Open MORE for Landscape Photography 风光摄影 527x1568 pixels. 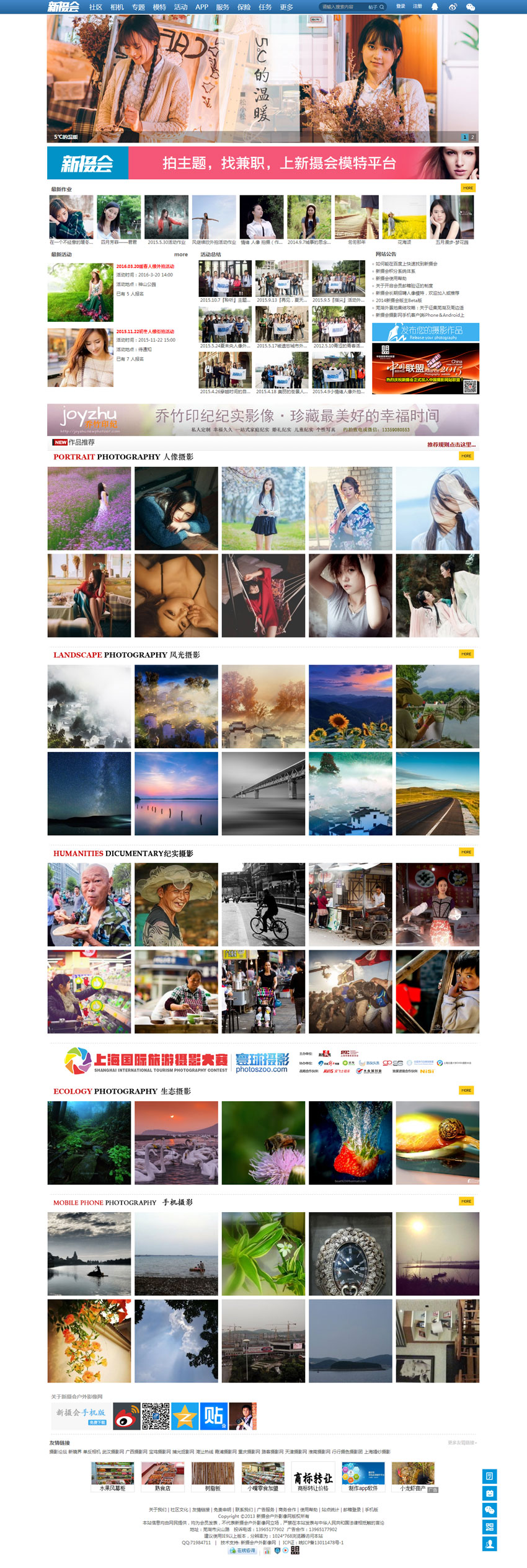(x=466, y=654)
